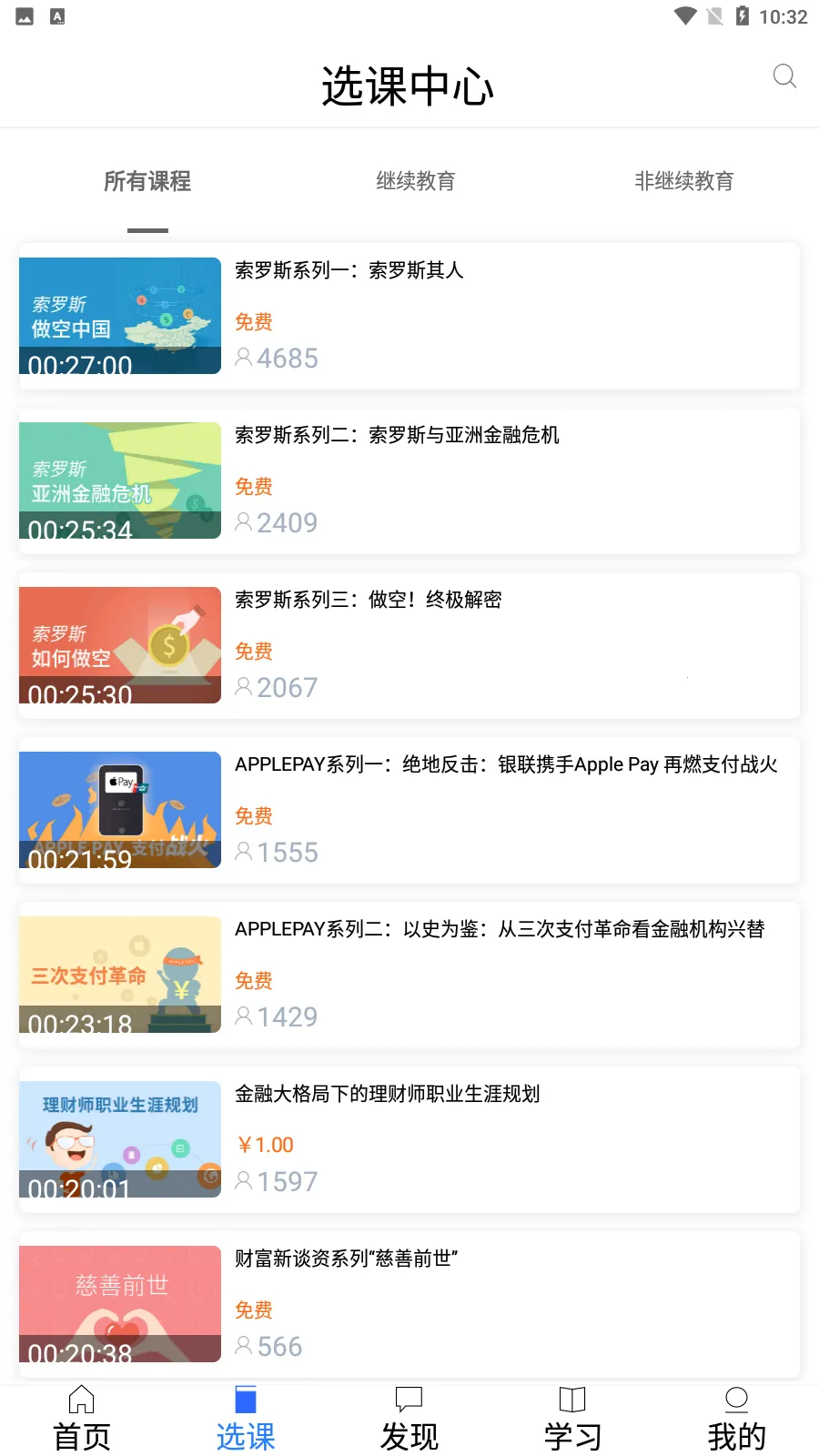Image resolution: width=819 pixels, height=1456 pixels.
Task: Open course 财富新谈资系列“慈善前世”
Action: tap(409, 1304)
